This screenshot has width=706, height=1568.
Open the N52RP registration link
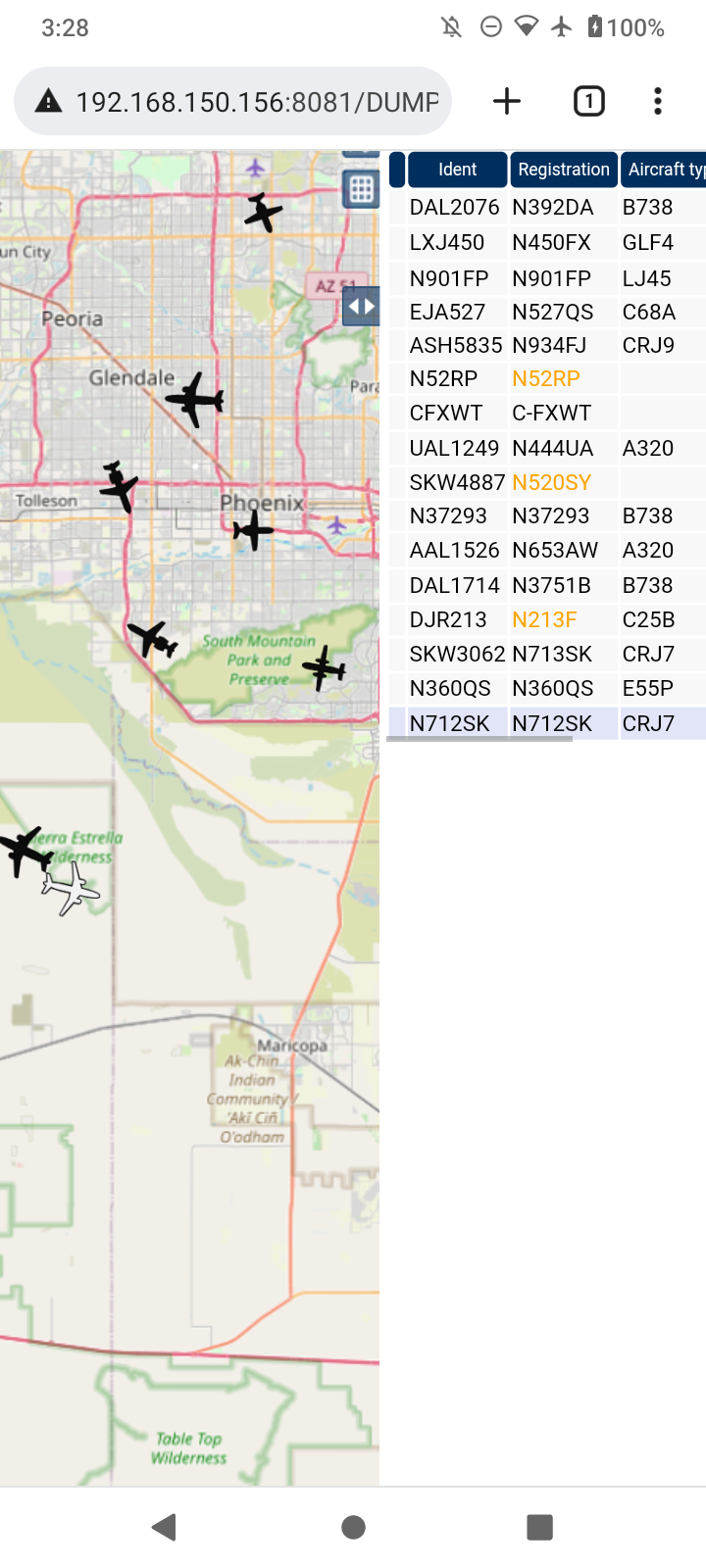pyautogui.click(x=546, y=378)
